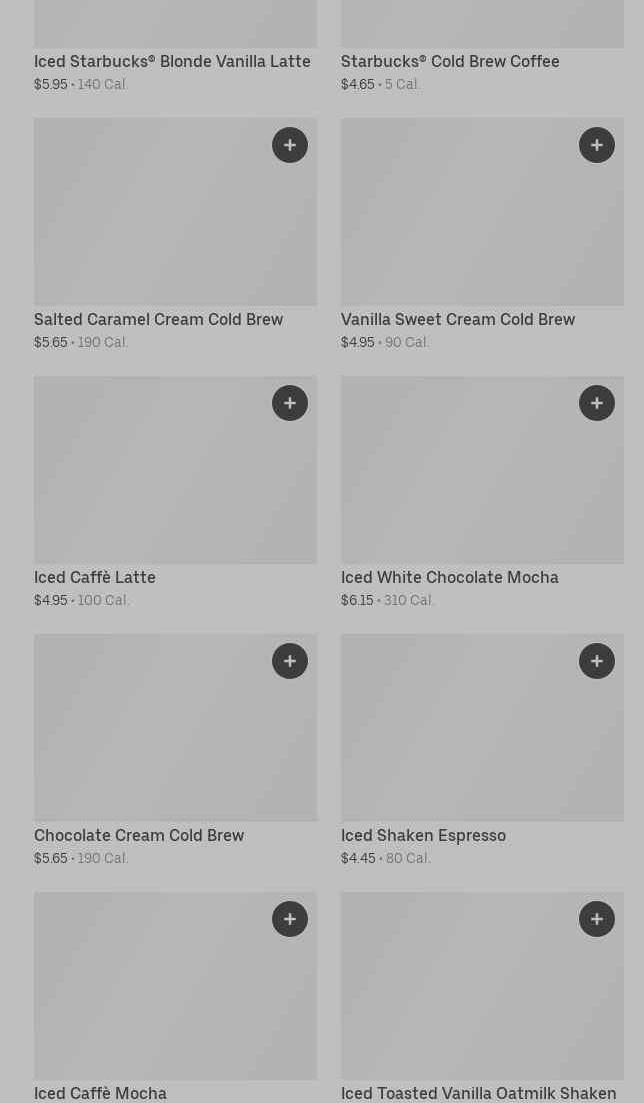Open Vanilla Sweet Cream Cold Brew item
Image resolution: width=644 pixels, height=1103 pixels.
457,320
